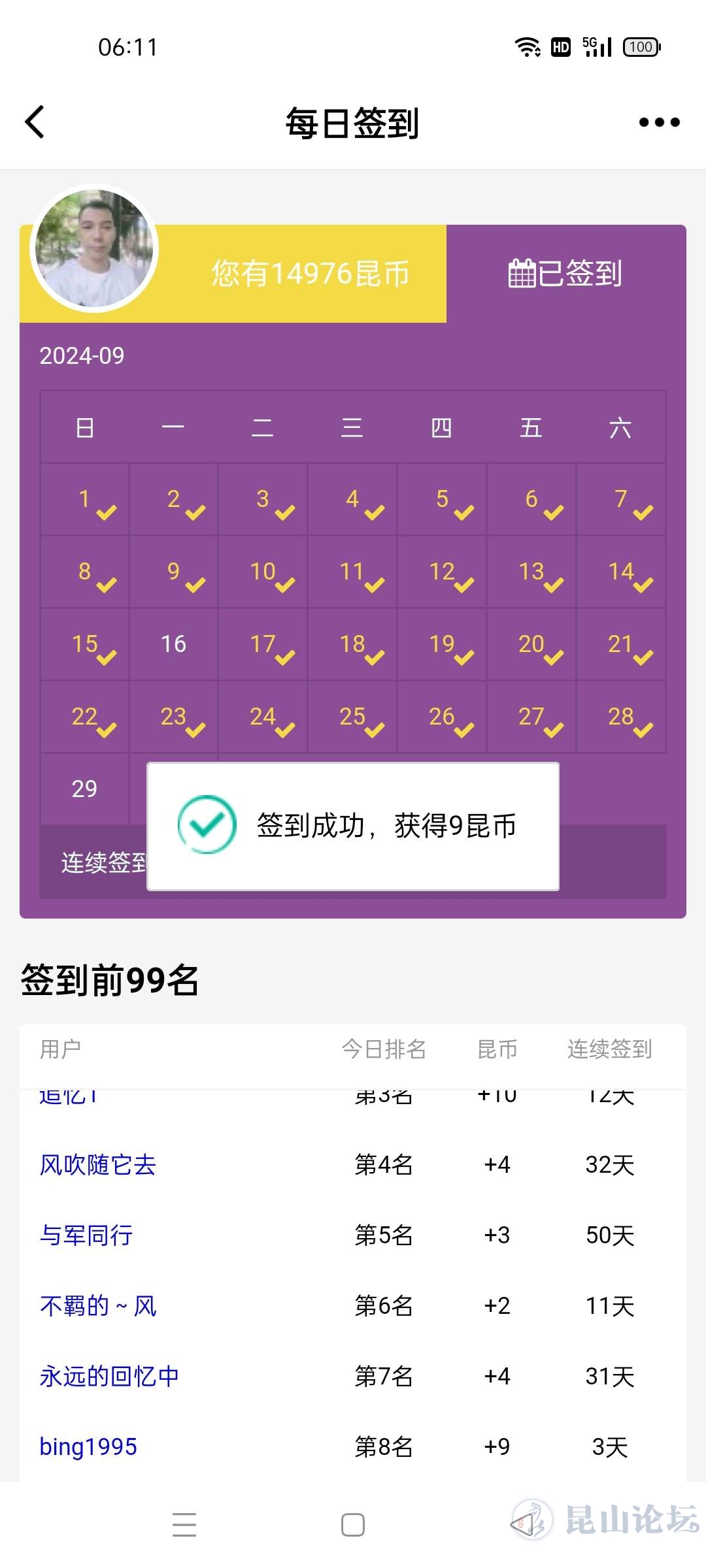View the profile of 与军同行
Screen dimensions: 706x1568
click(86, 1235)
